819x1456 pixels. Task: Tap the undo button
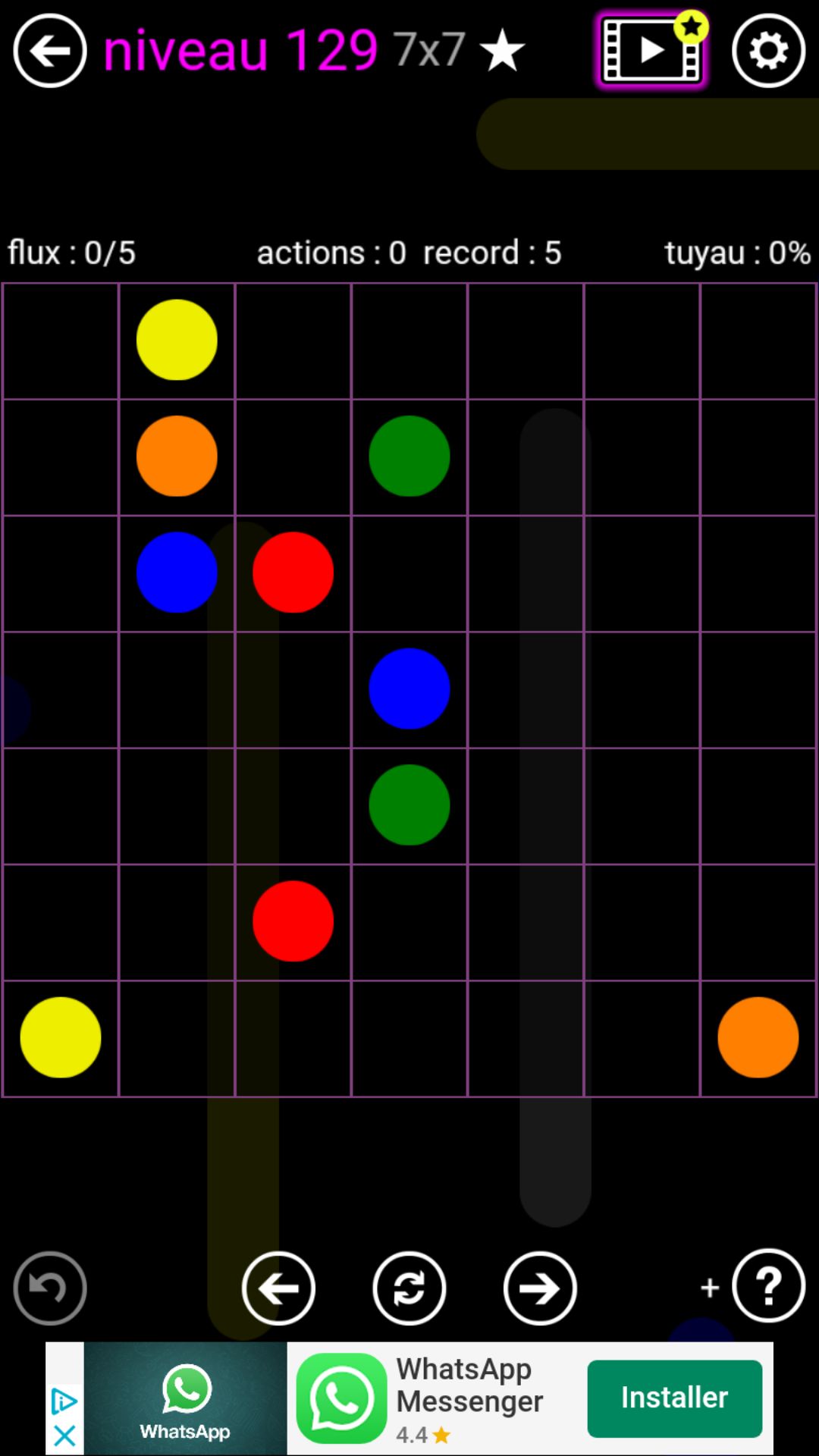coord(50,1288)
